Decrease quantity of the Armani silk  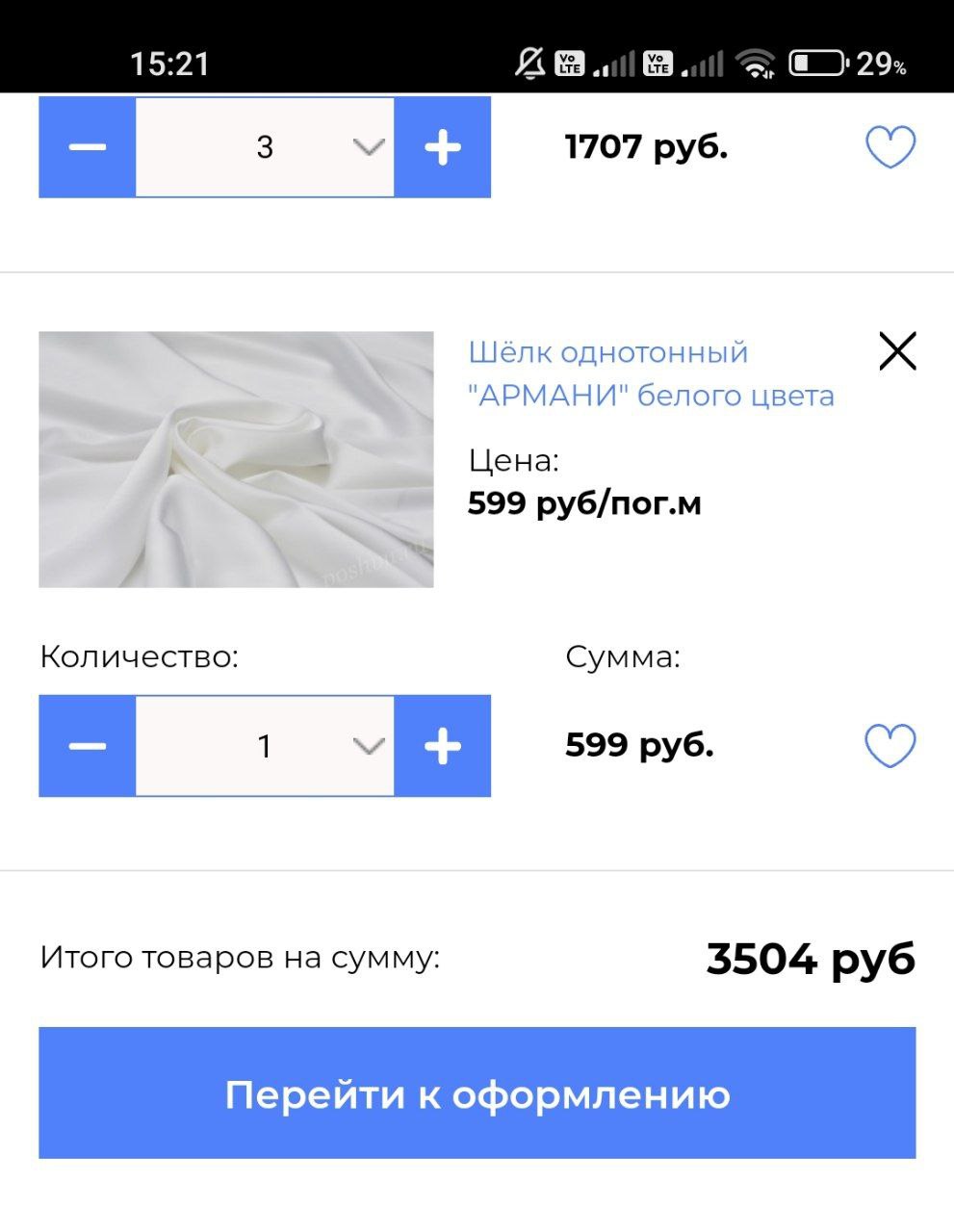pos(88,746)
